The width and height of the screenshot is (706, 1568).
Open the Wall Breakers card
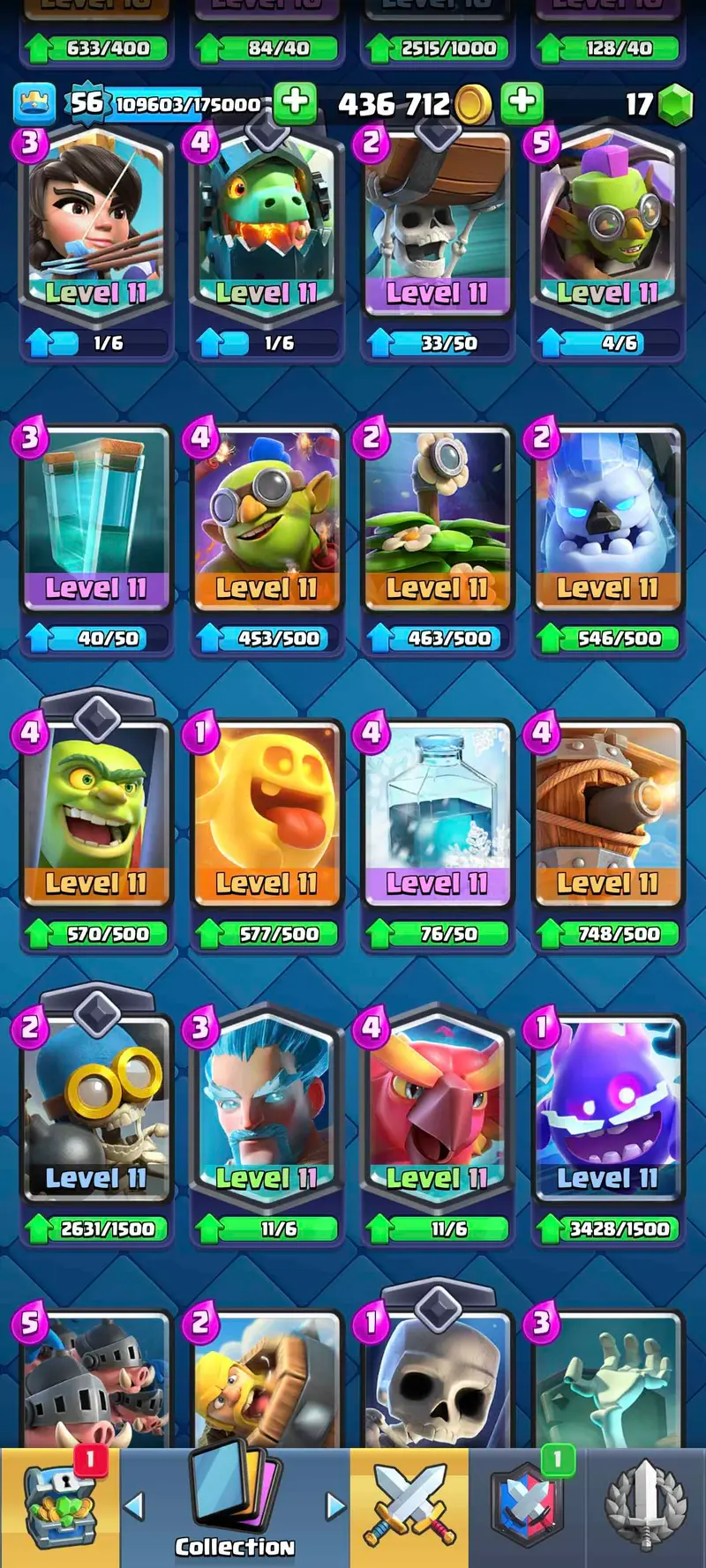(436, 229)
